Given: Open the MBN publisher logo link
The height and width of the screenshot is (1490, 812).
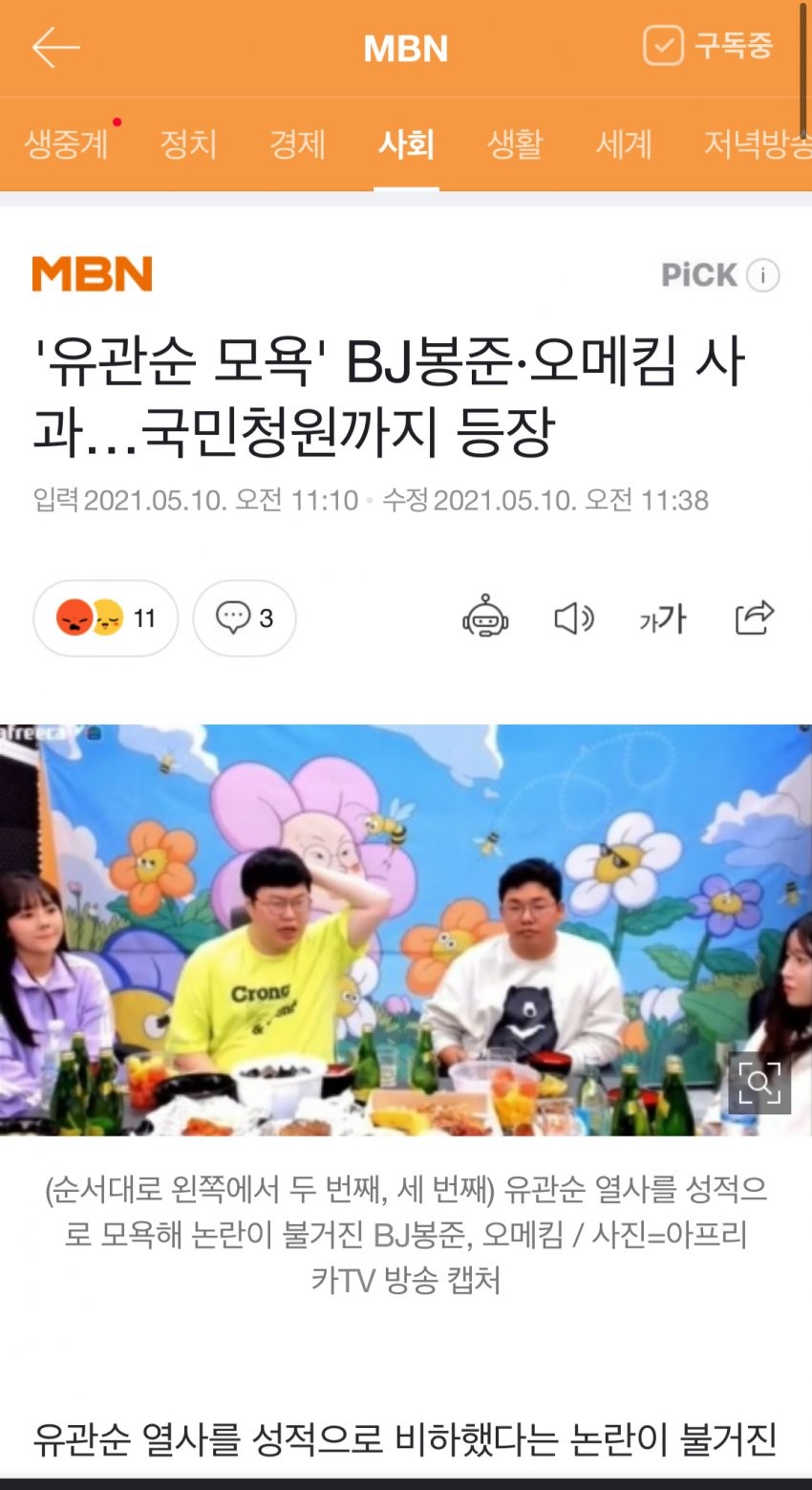Looking at the screenshot, I should [93, 274].
